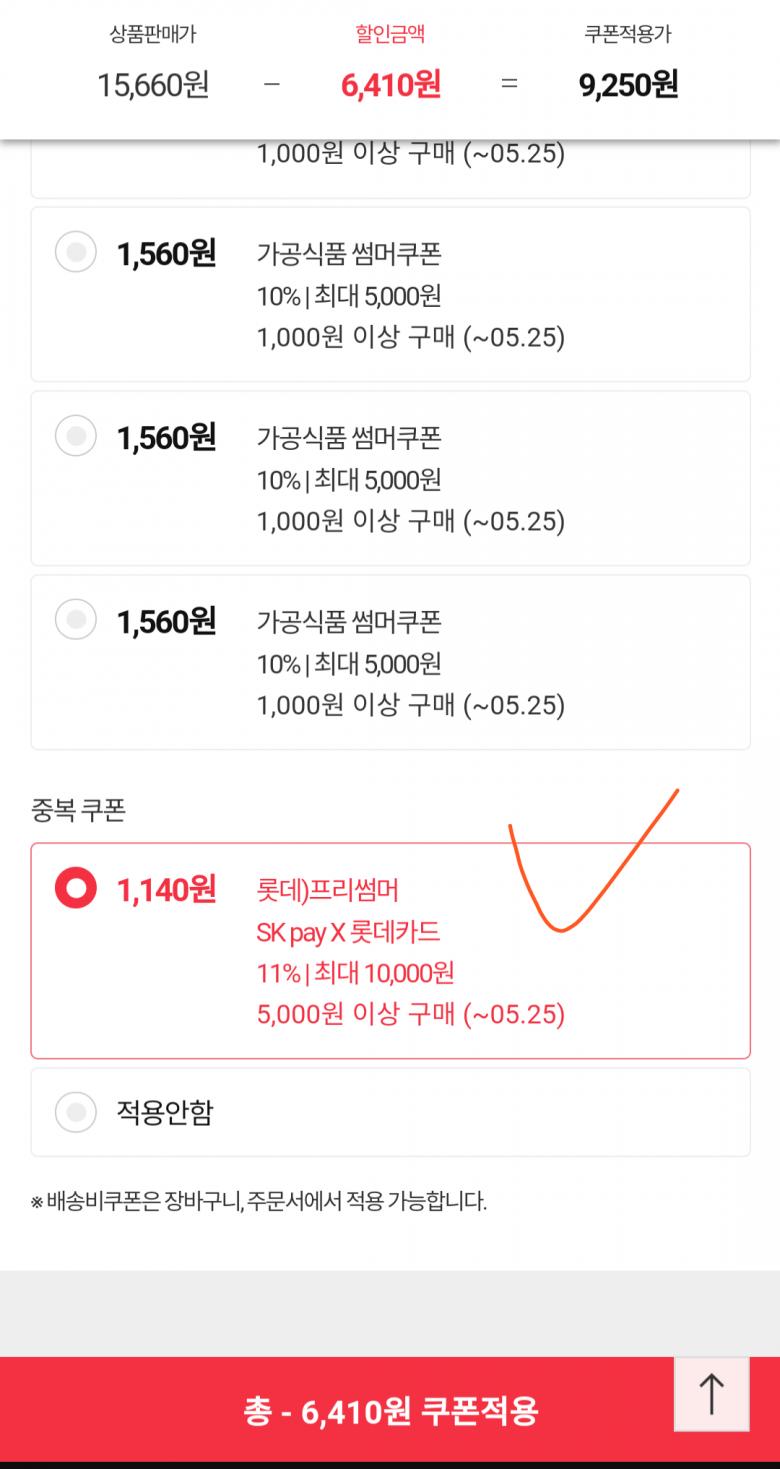780x1469 pixels.
Task: Apply coupons with 총 -6,410원 쿠폰적용 button
Action: [390, 1410]
